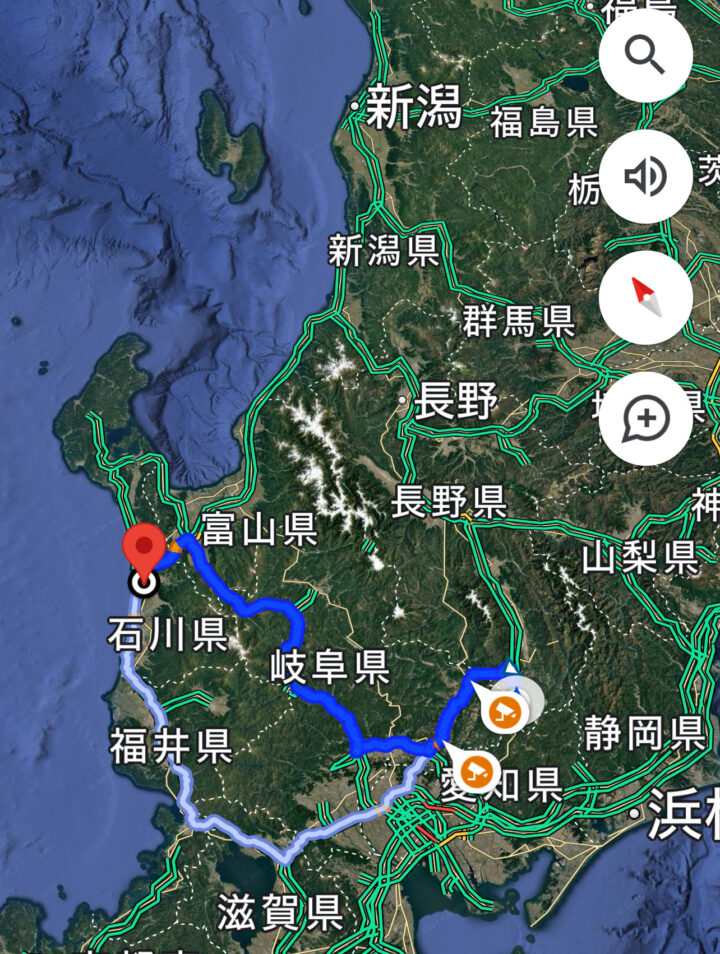Viewport: 720px width, 954px height.
Task: Add a report to the map
Action: click(646, 419)
